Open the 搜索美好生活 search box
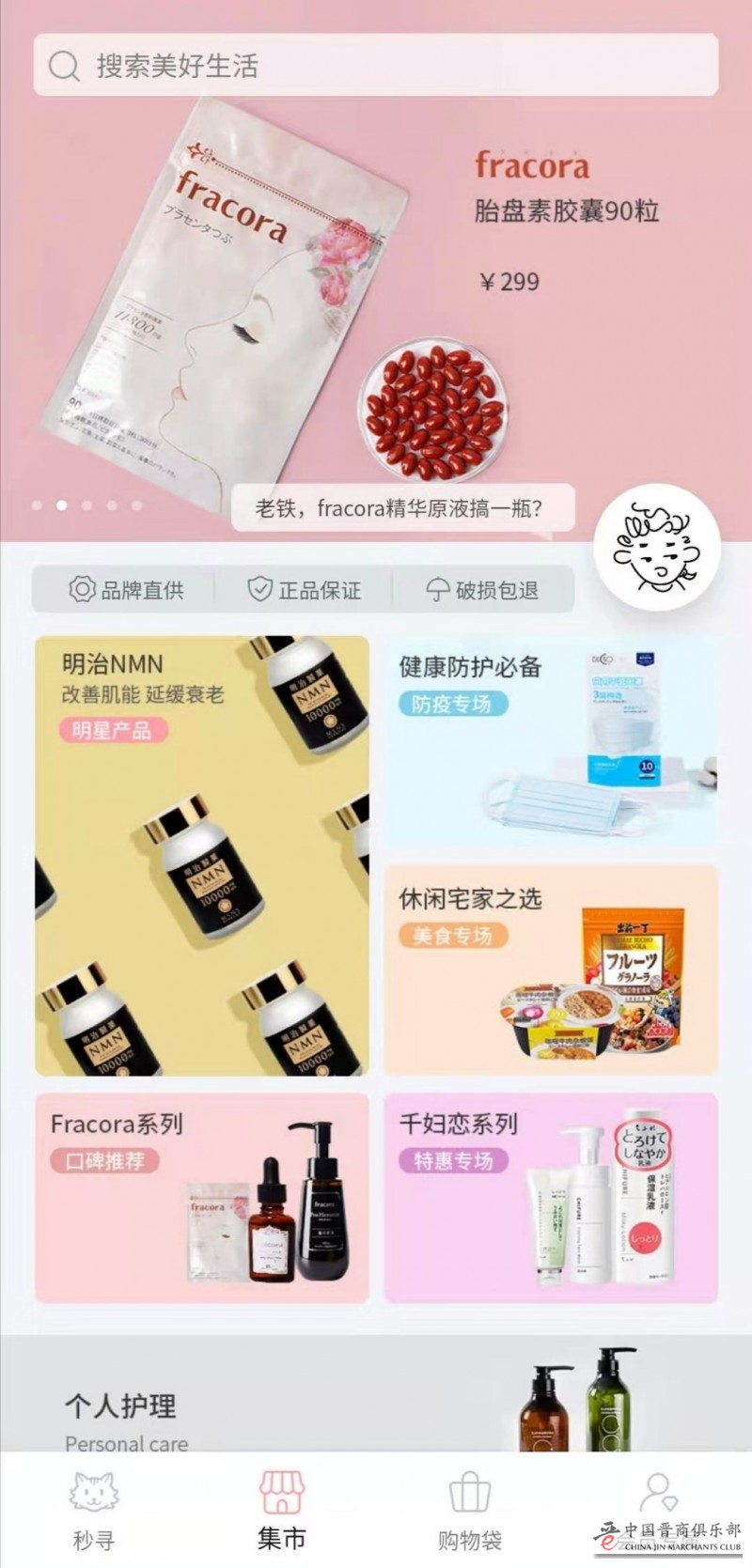This screenshot has width=752, height=1568. 376,65
